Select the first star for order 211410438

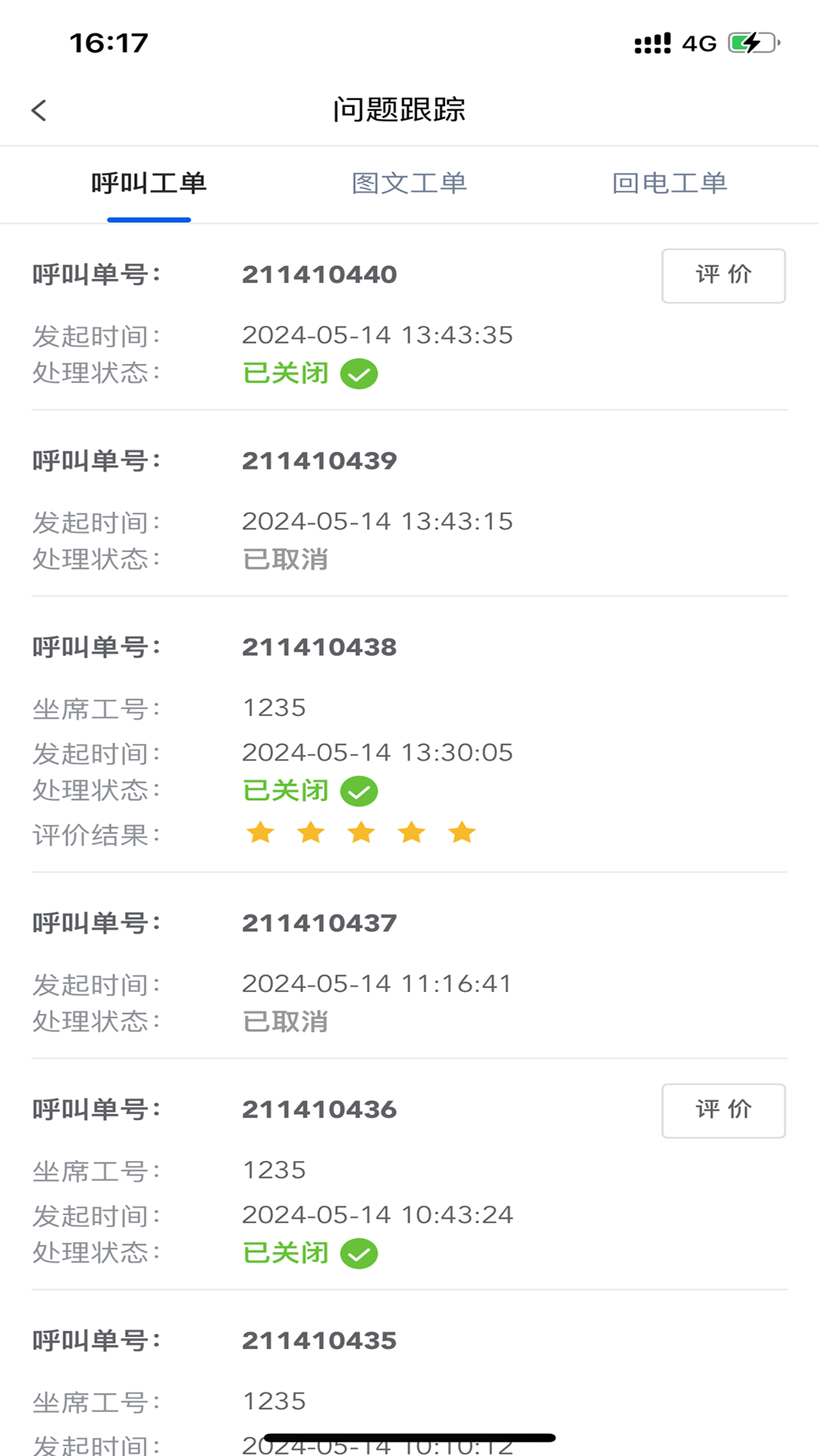click(x=260, y=832)
